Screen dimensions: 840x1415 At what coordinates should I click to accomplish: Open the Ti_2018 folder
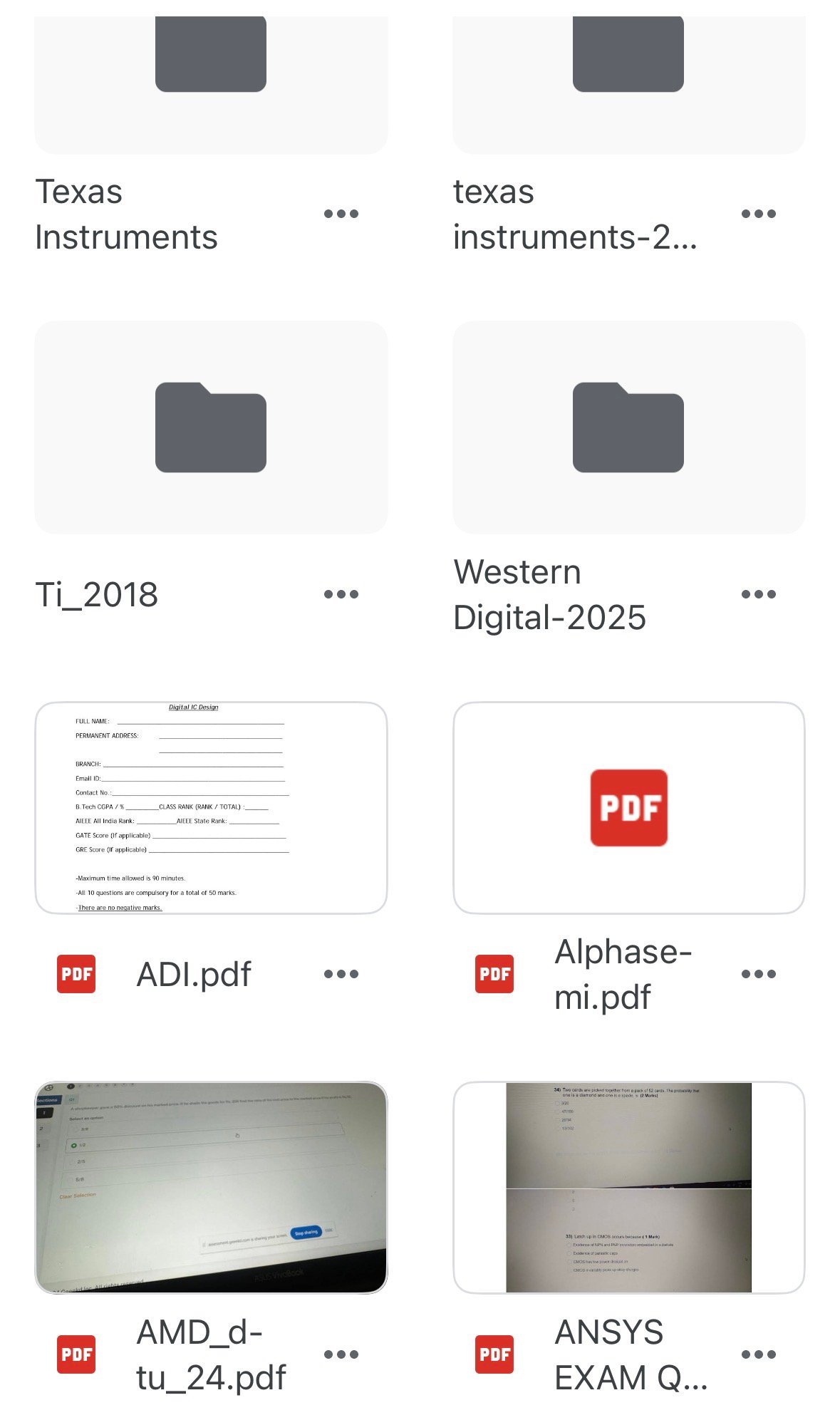click(x=211, y=427)
